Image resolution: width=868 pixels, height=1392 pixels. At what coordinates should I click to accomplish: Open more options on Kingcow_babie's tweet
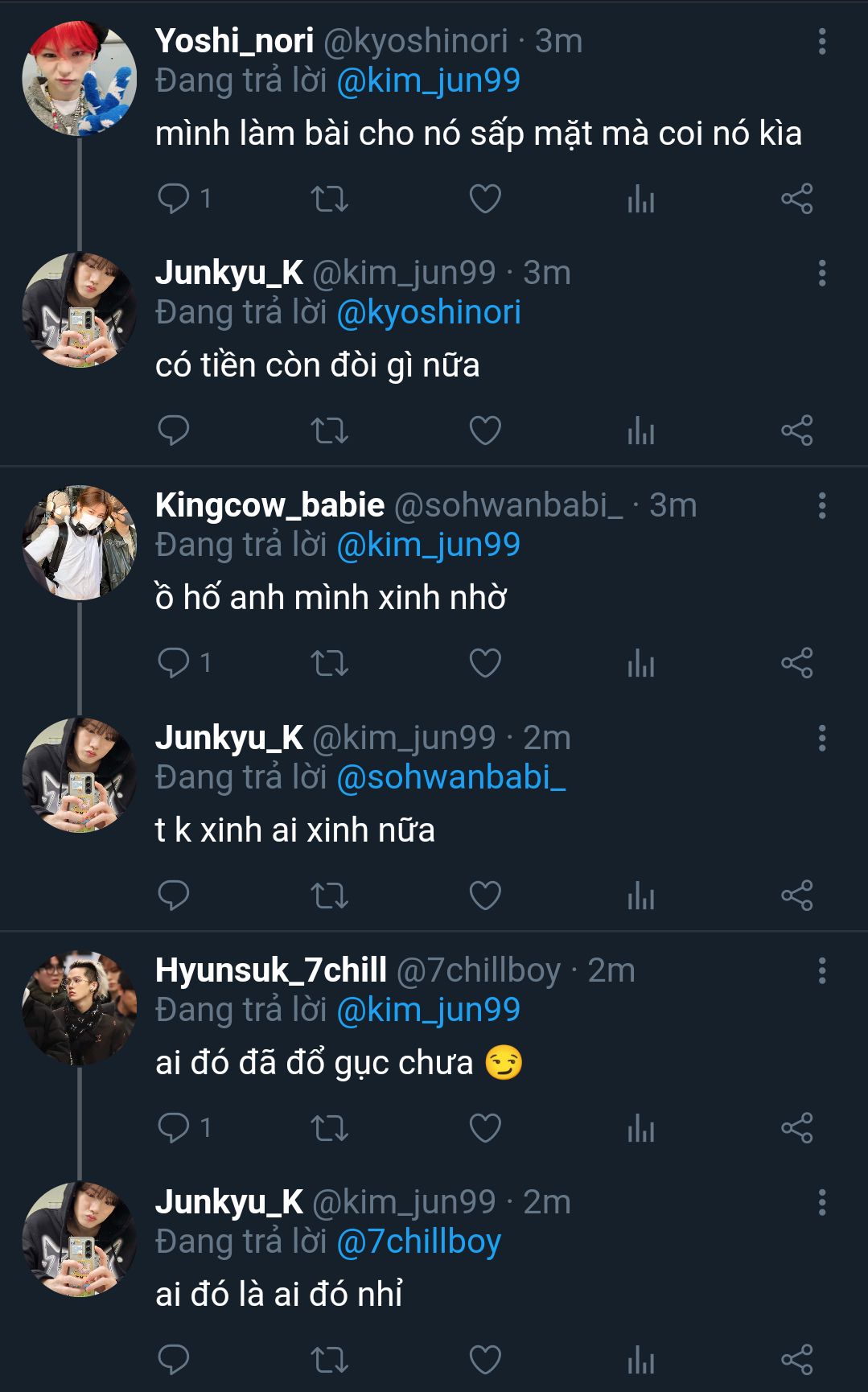pyautogui.click(x=821, y=506)
